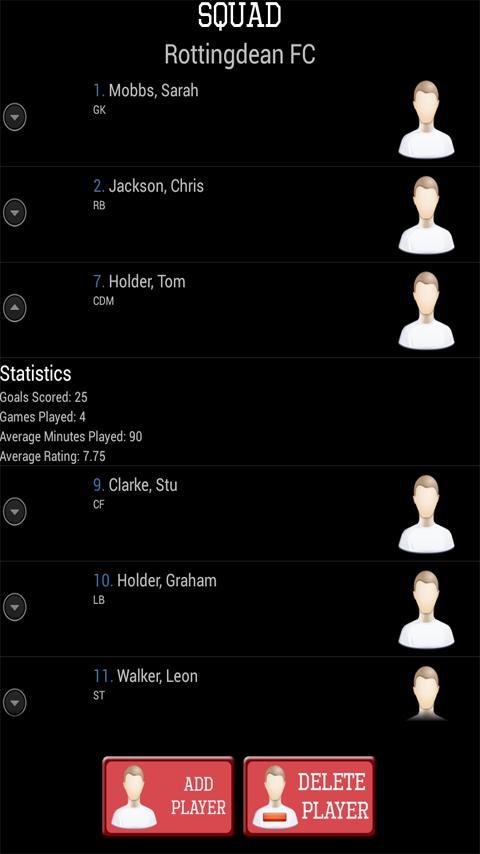The width and height of the screenshot is (480, 854).
Task: Expand stats for Holder, Graham
Action: pos(15,607)
